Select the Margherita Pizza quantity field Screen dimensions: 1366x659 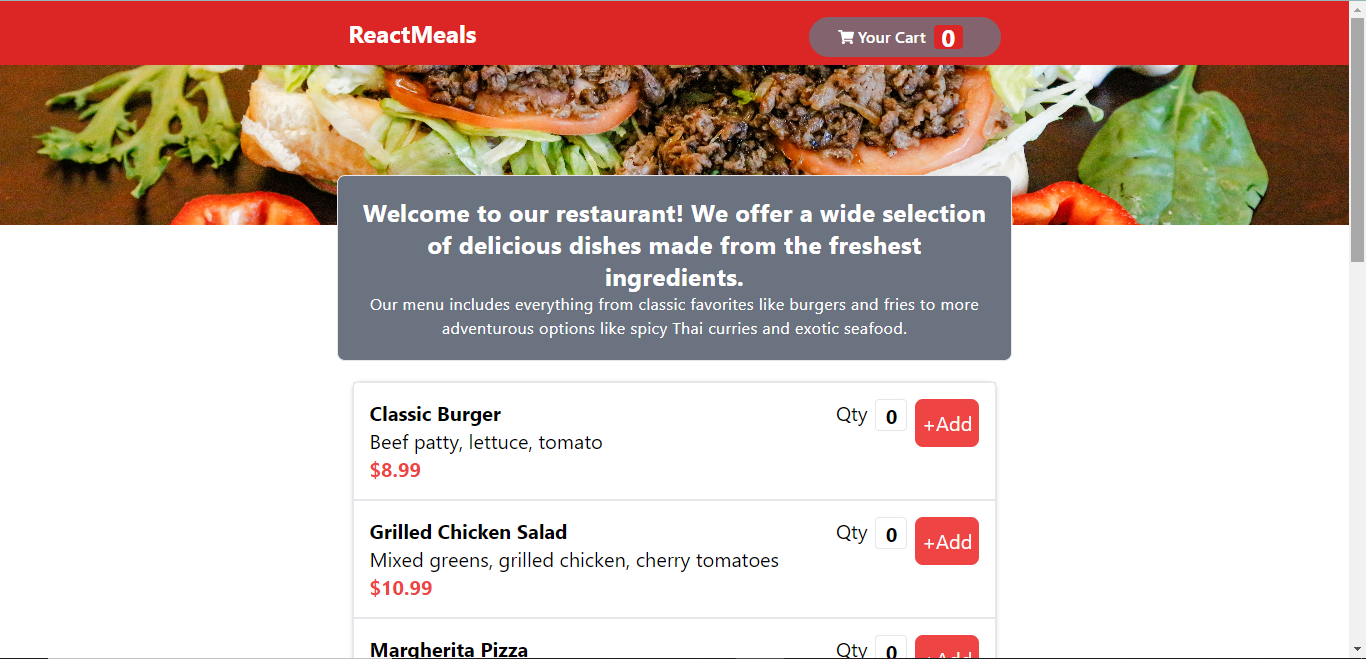890,648
